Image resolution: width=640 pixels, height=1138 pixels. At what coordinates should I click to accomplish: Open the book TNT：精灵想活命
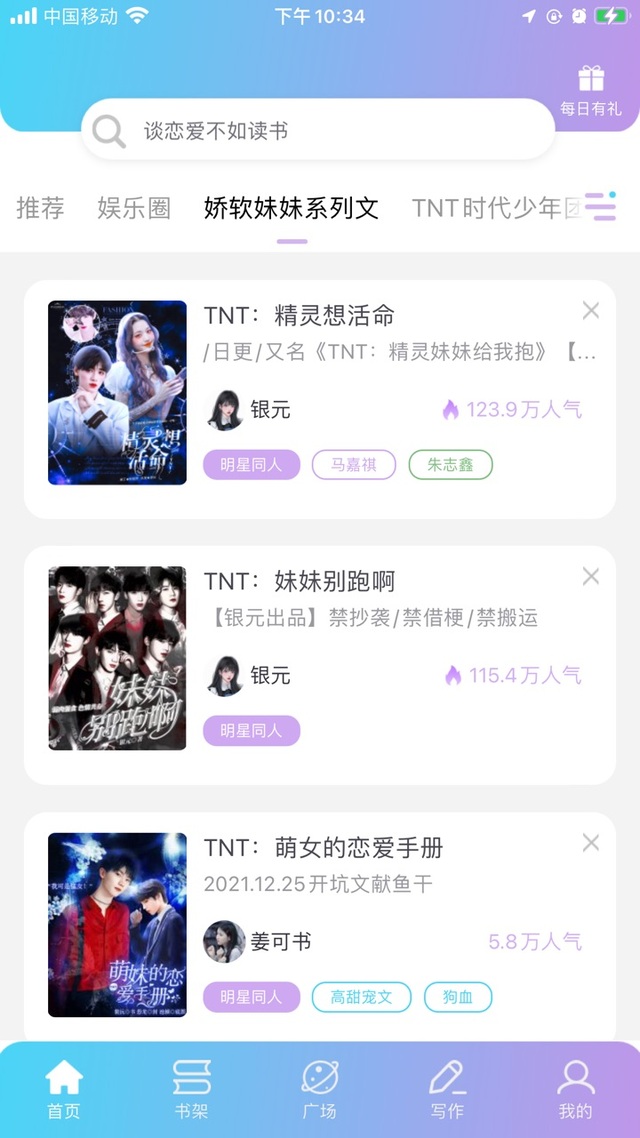point(299,316)
